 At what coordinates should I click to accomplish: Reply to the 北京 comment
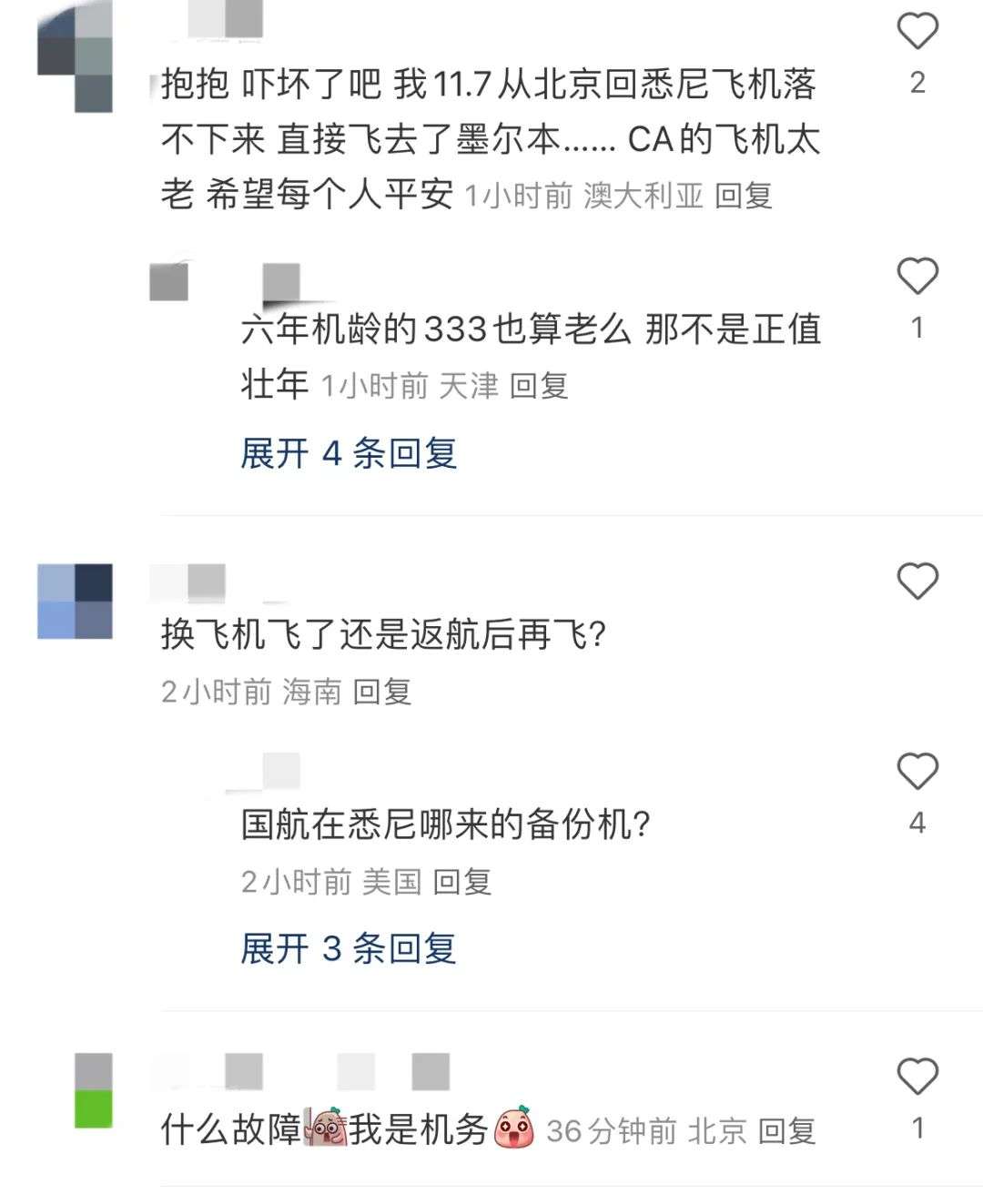coord(786,1131)
